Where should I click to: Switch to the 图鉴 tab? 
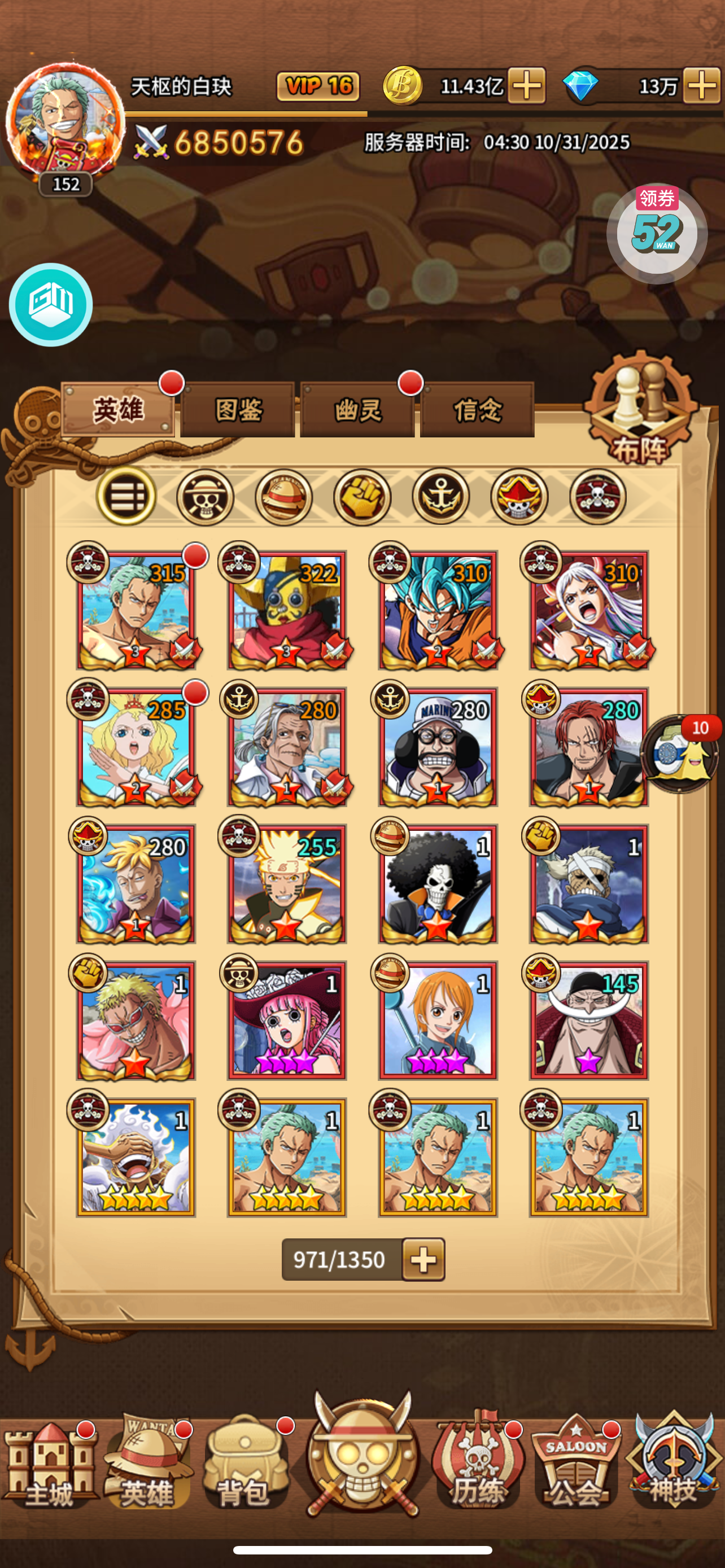point(238,410)
